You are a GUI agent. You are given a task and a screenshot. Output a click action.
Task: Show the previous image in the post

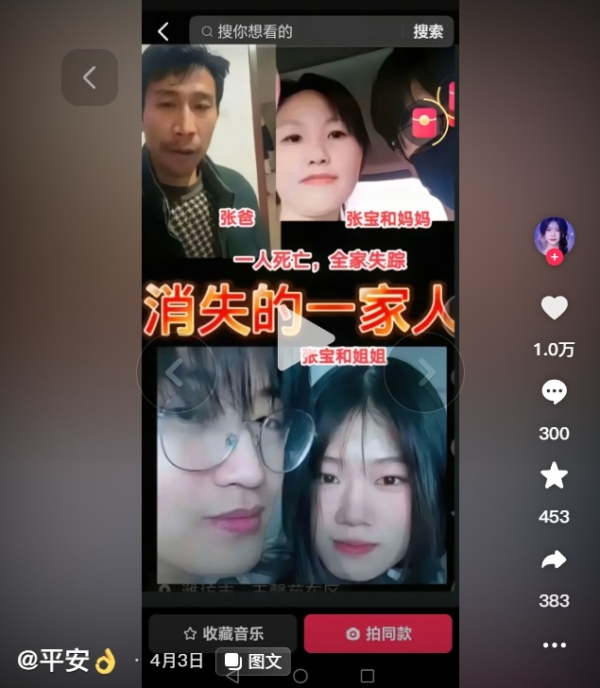click(x=176, y=372)
